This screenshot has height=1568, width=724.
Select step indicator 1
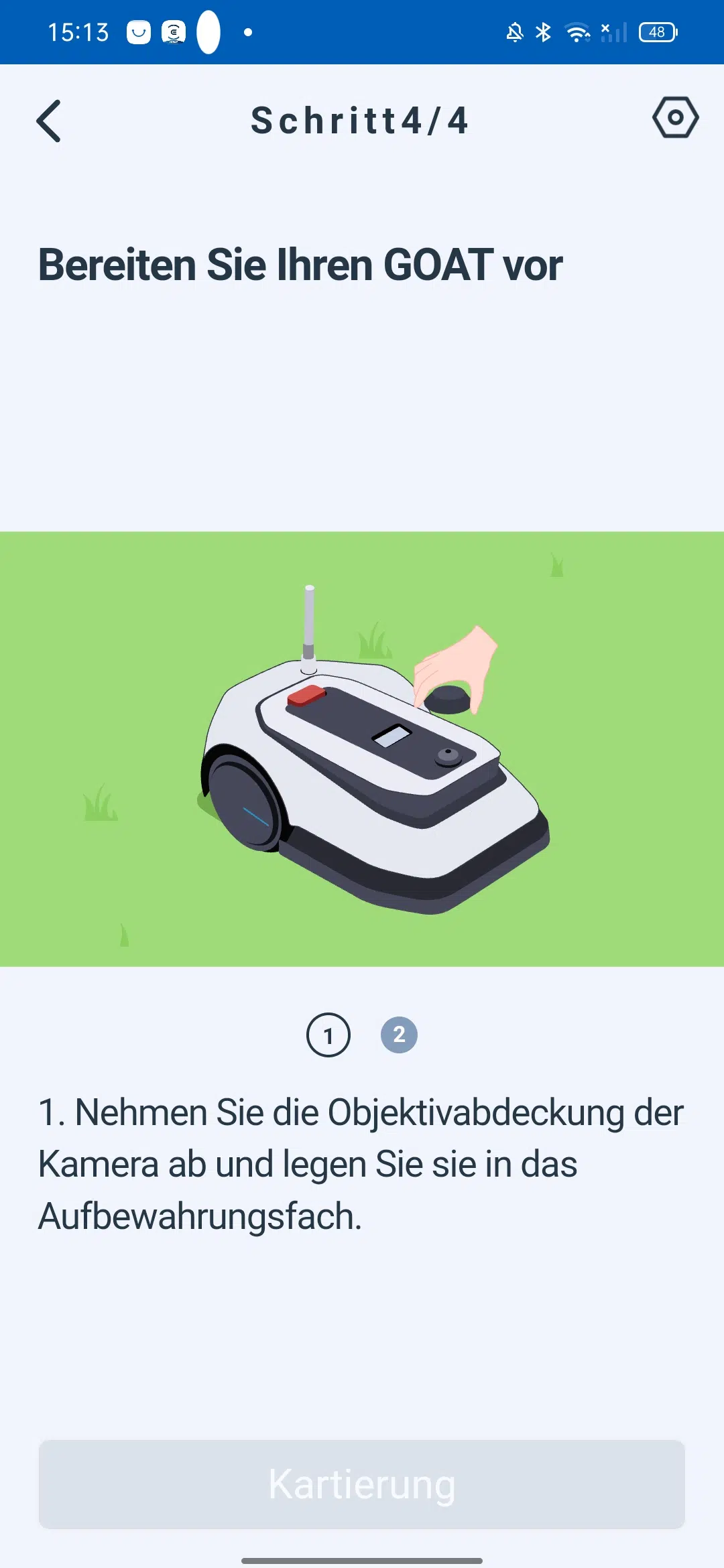(328, 1035)
